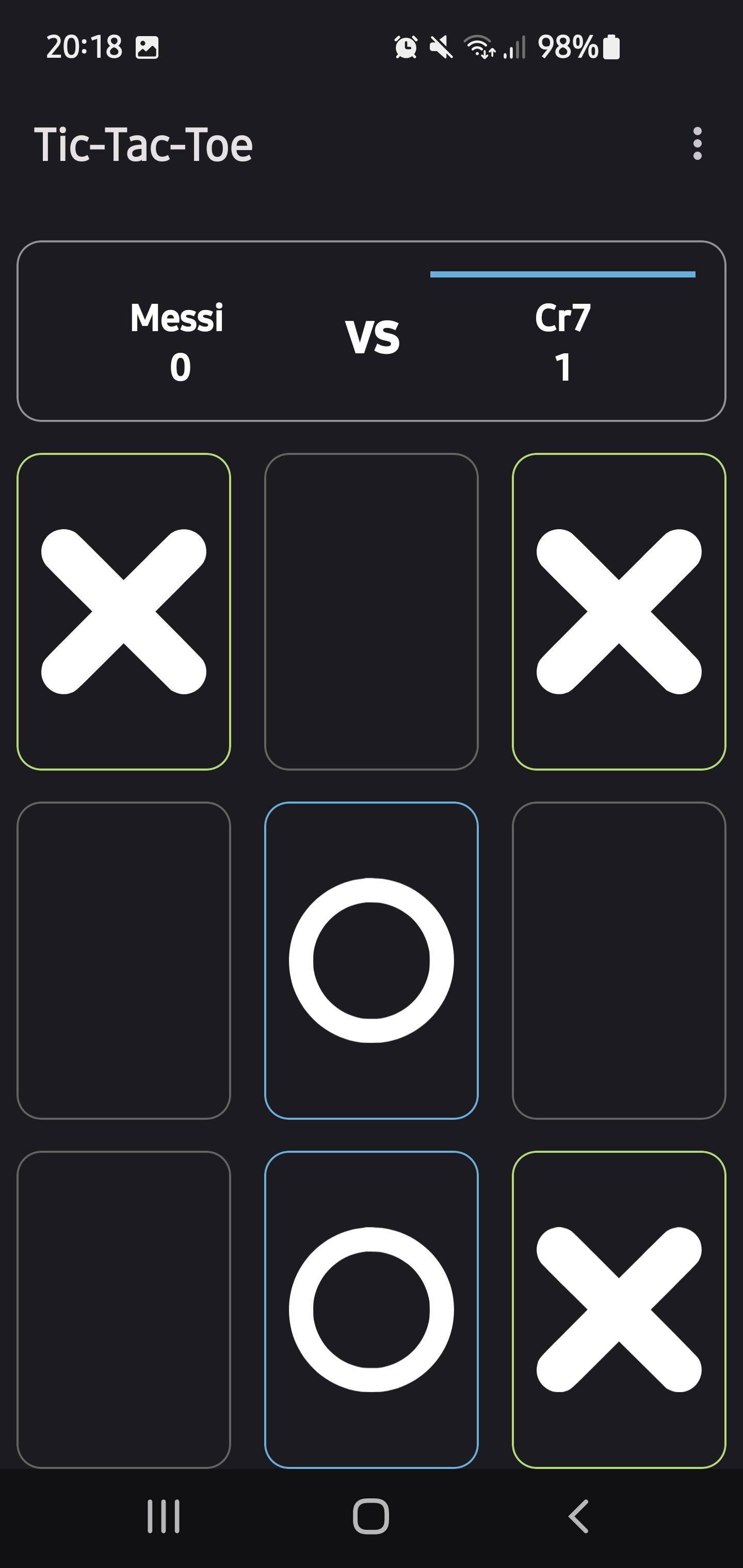Image resolution: width=743 pixels, height=1568 pixels.
Task: Select the empty middle-left cell
Action: tap(124, 960)
